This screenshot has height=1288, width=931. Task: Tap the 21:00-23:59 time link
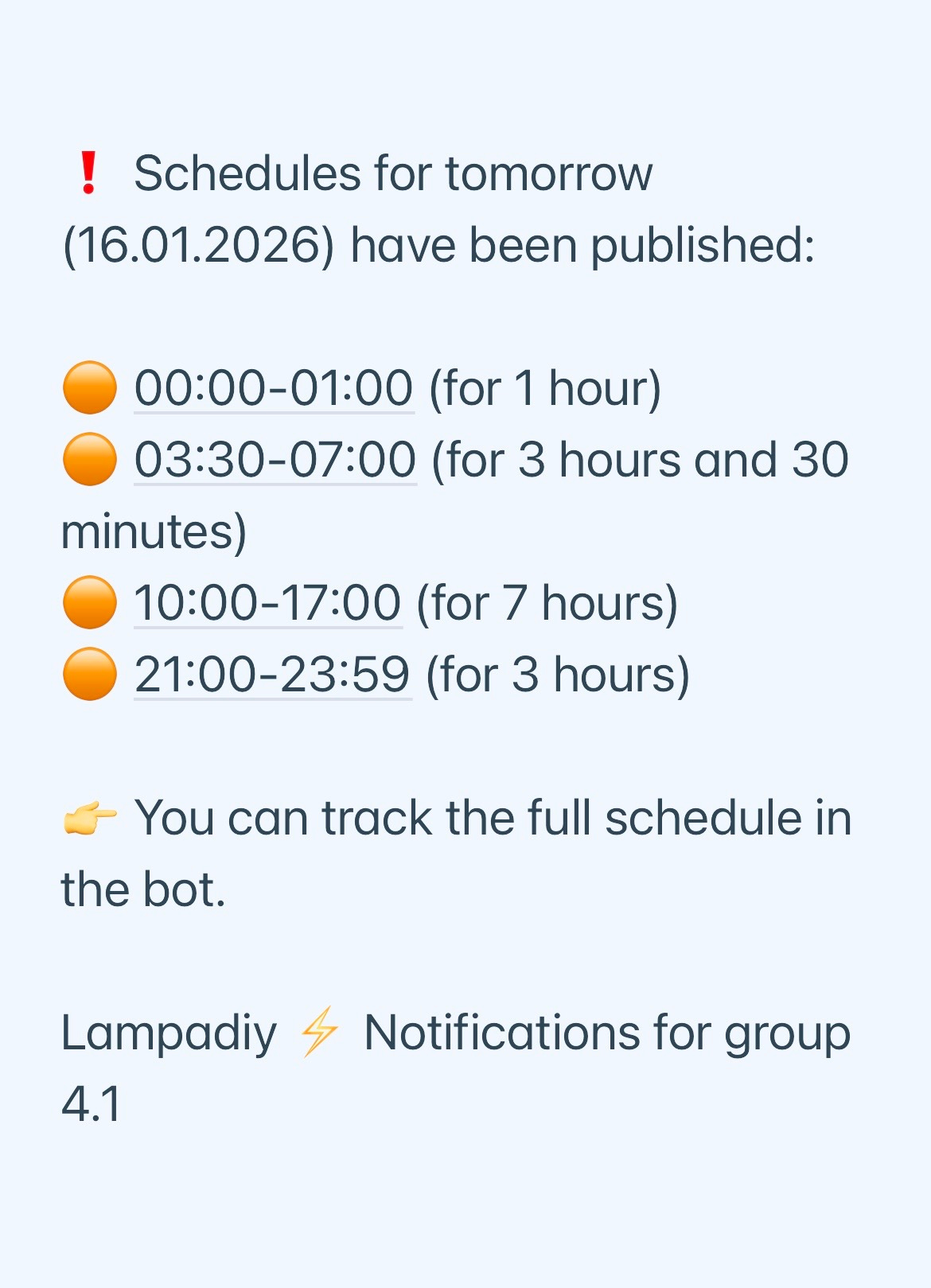pos(273,675)
